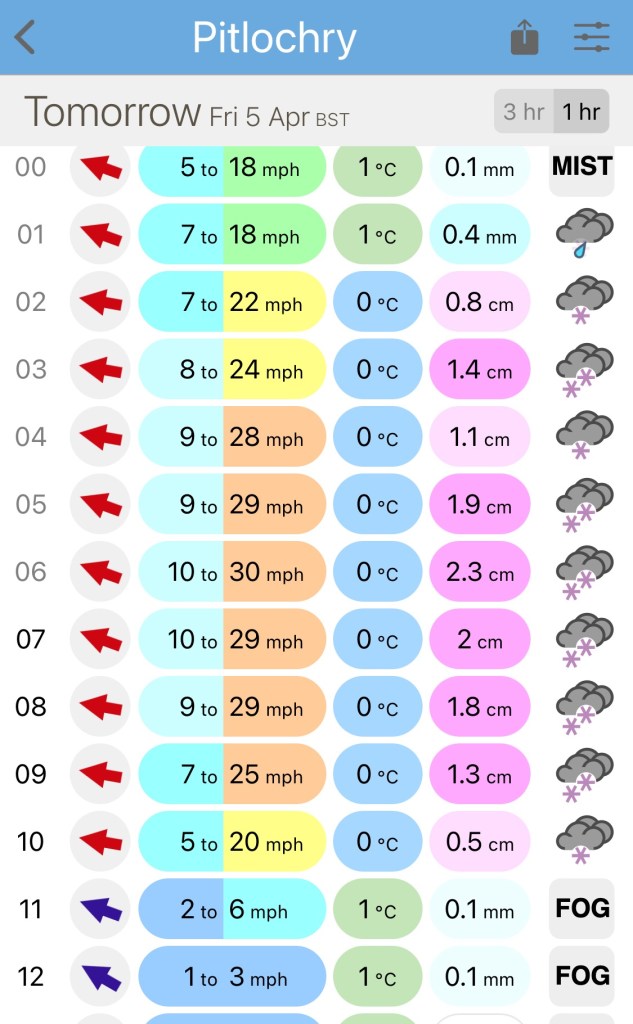Open the forecast display settings sliders

point(591,38)
